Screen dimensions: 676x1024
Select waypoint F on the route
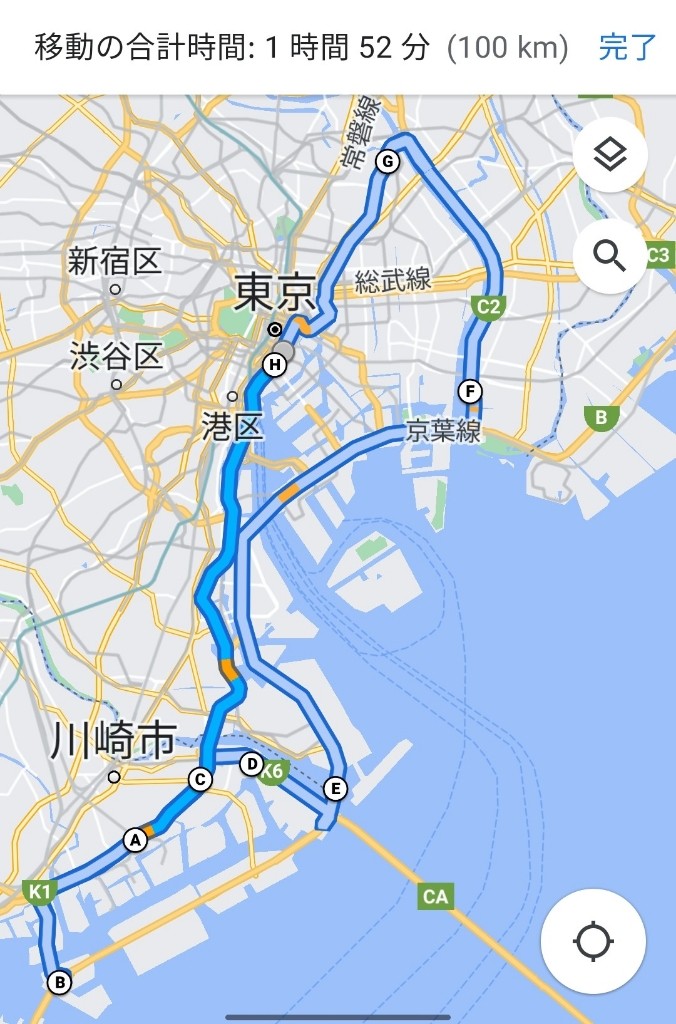470,390
